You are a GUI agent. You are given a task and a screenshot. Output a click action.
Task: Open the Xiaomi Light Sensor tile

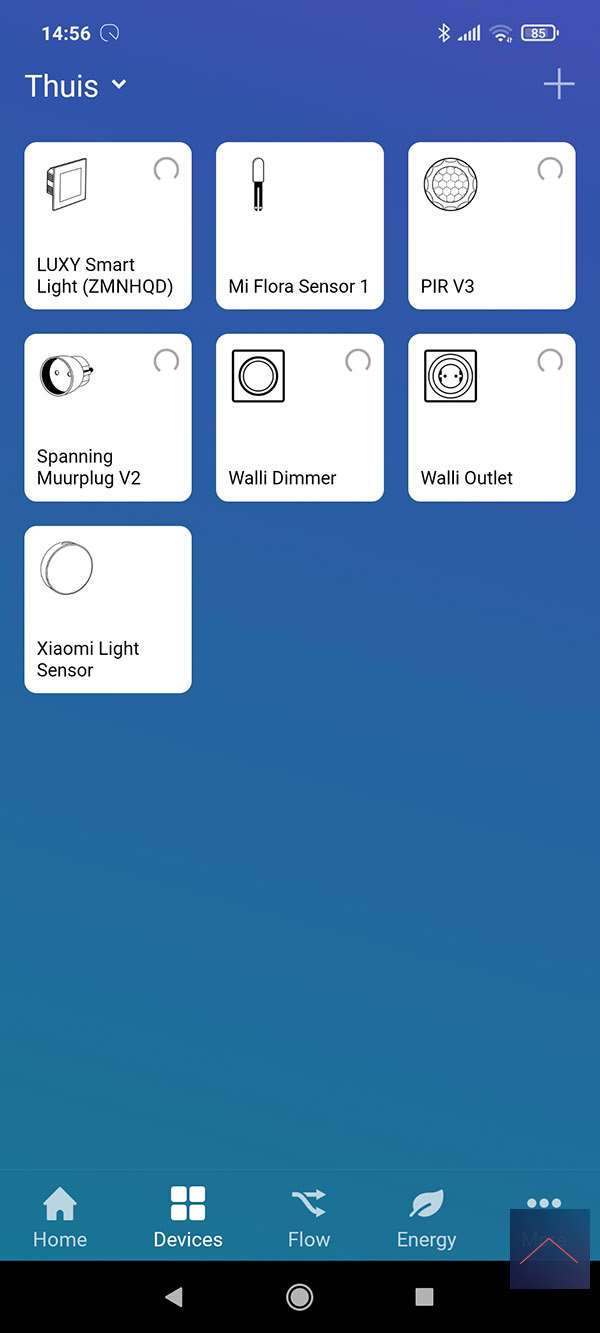pos(108,609)
